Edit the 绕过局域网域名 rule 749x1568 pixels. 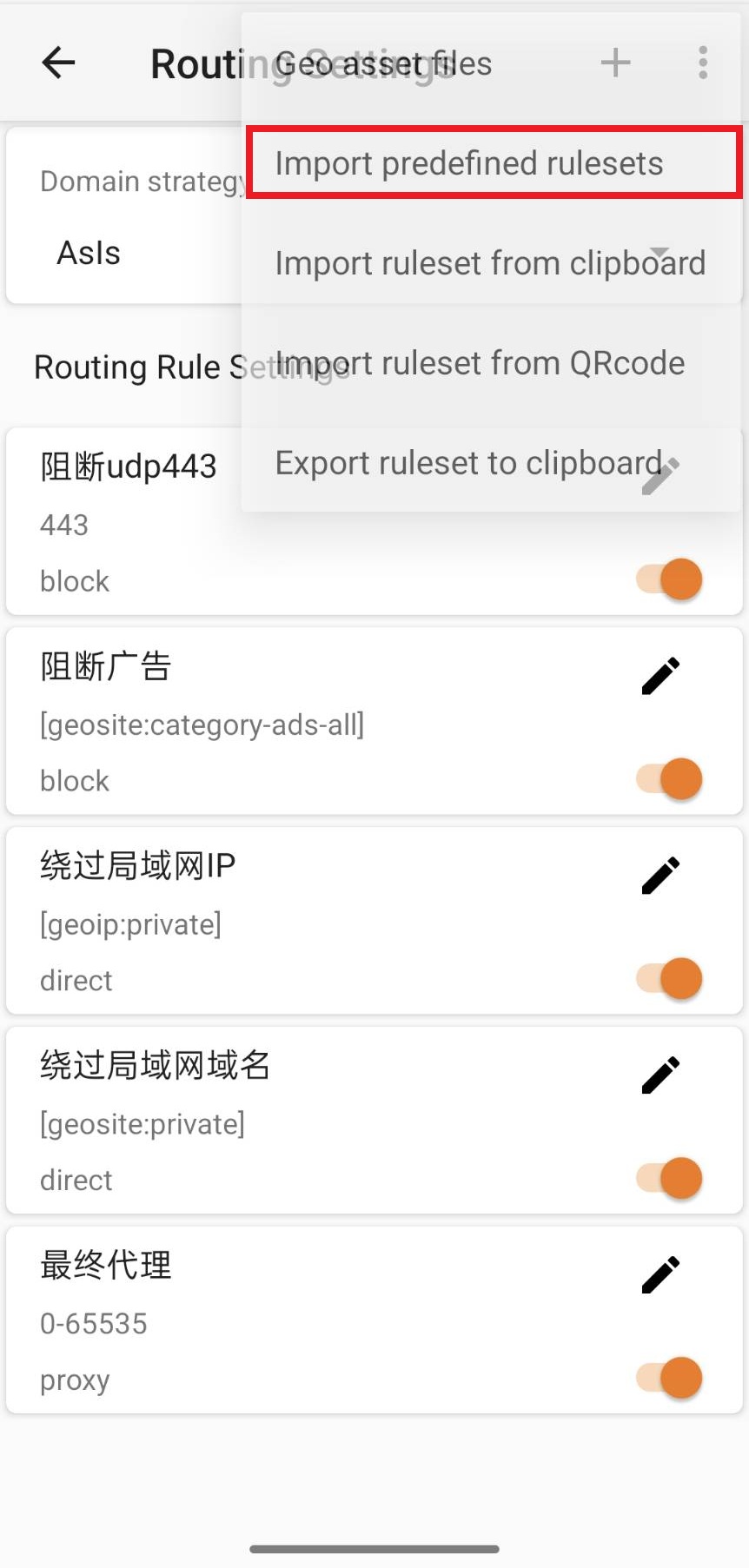point(660,1075)
